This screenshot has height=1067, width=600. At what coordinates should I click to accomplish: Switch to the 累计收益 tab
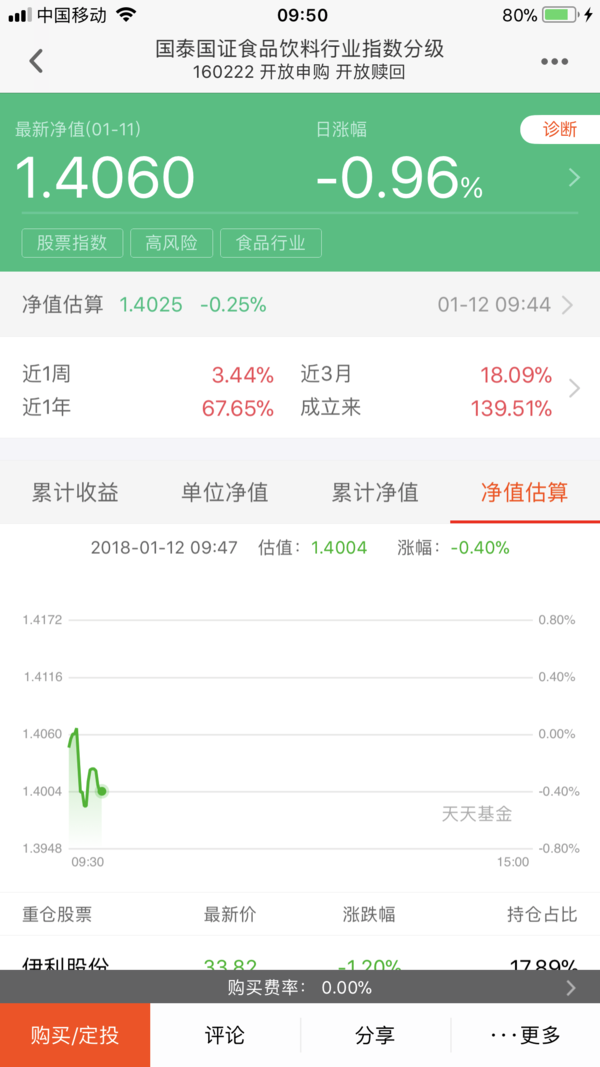pos(75,492)
